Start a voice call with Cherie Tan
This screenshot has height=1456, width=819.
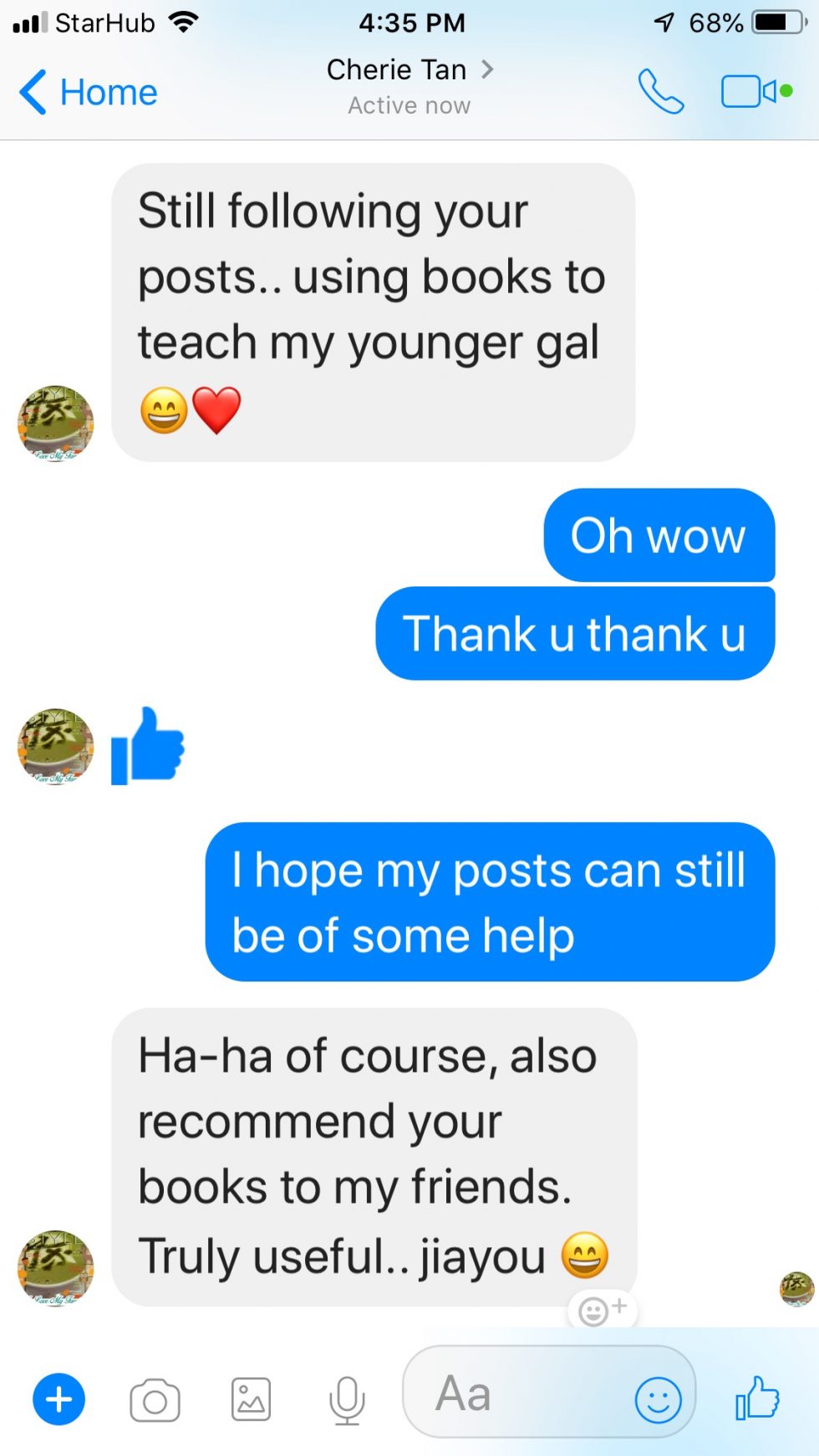660,91
